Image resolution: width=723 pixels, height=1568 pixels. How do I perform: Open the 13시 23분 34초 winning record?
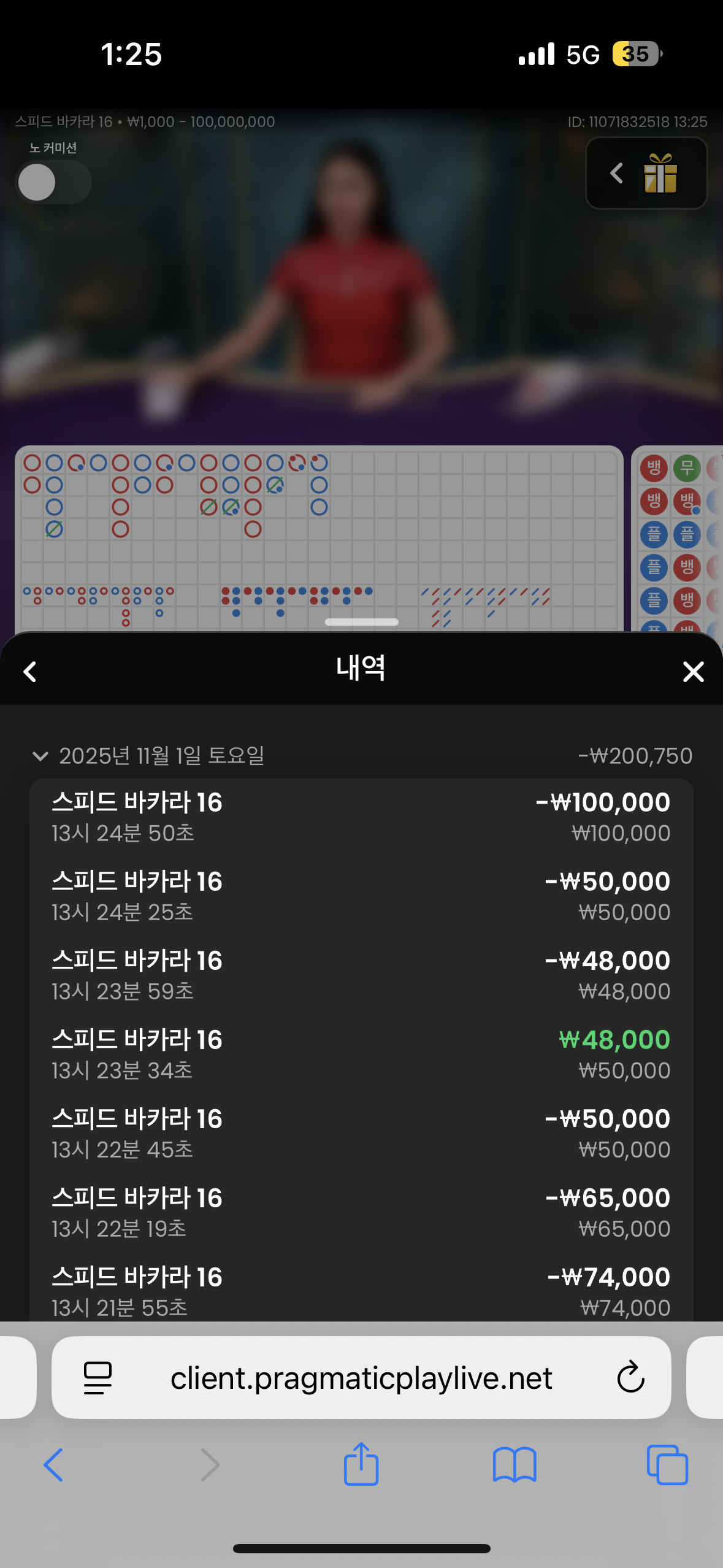[x=361, y=1055]
